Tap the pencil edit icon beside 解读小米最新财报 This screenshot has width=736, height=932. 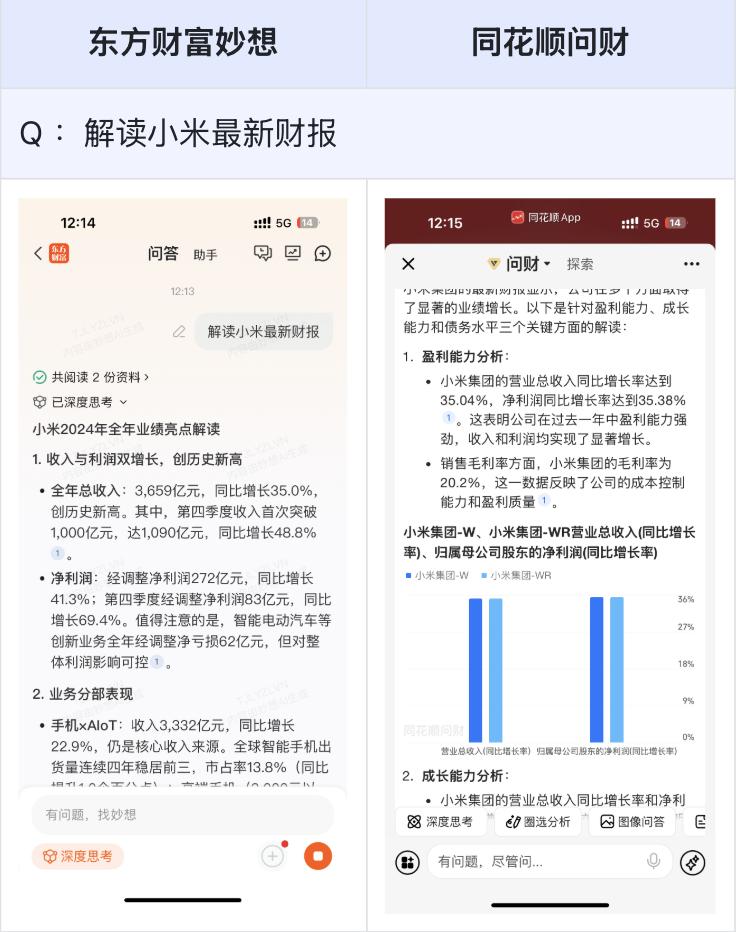(x=179, y=332)
